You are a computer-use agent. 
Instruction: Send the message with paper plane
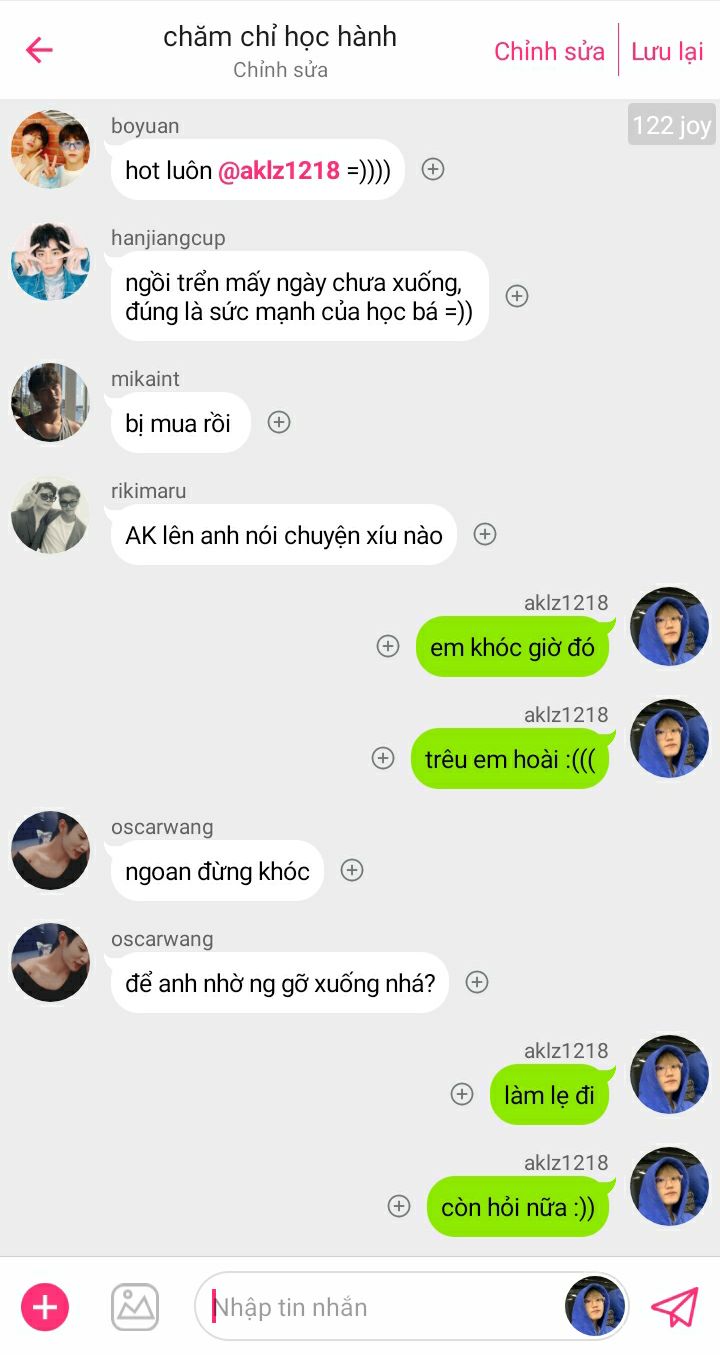tap(675, 1307)
